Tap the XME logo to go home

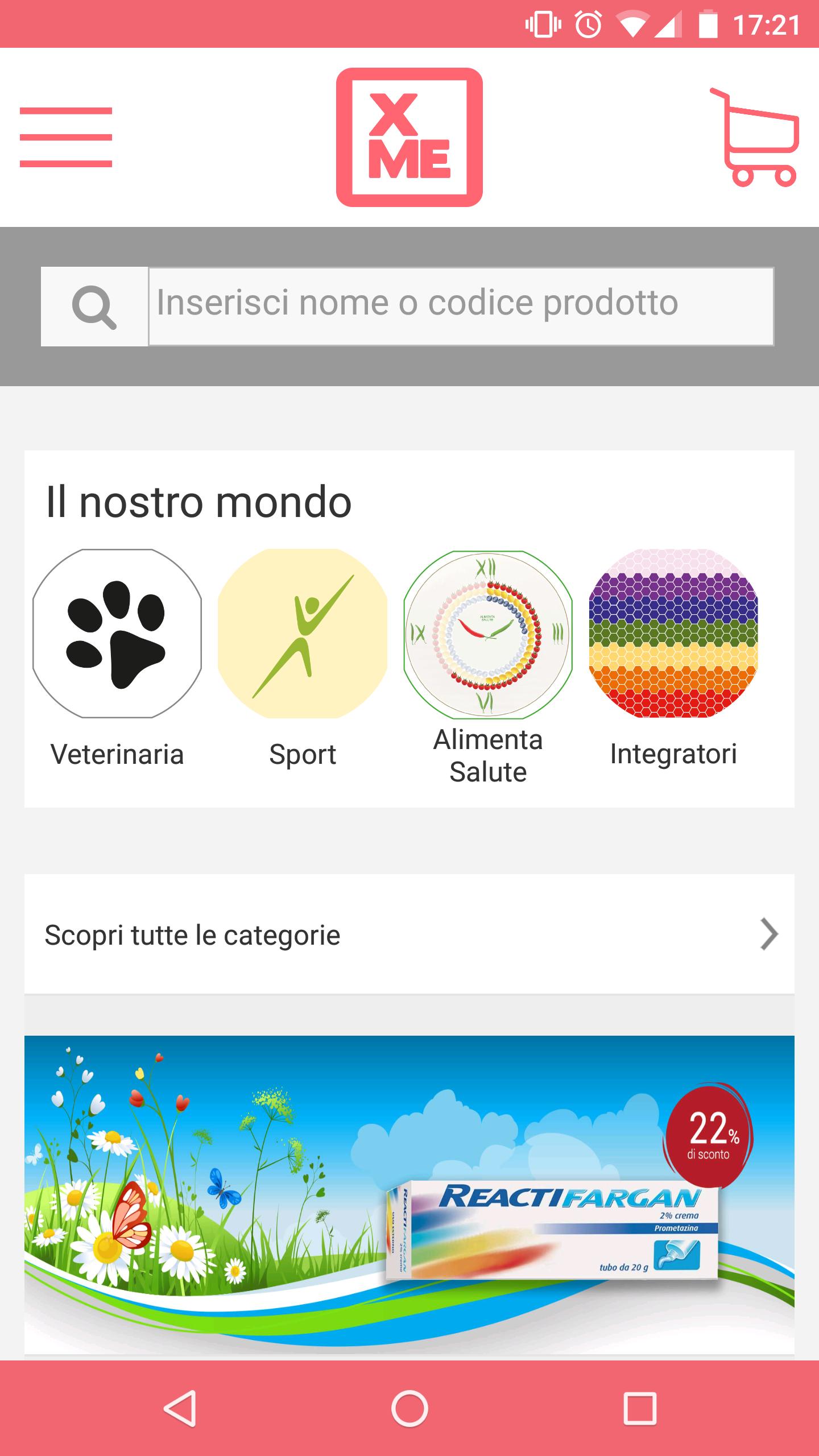click(409, 137)
